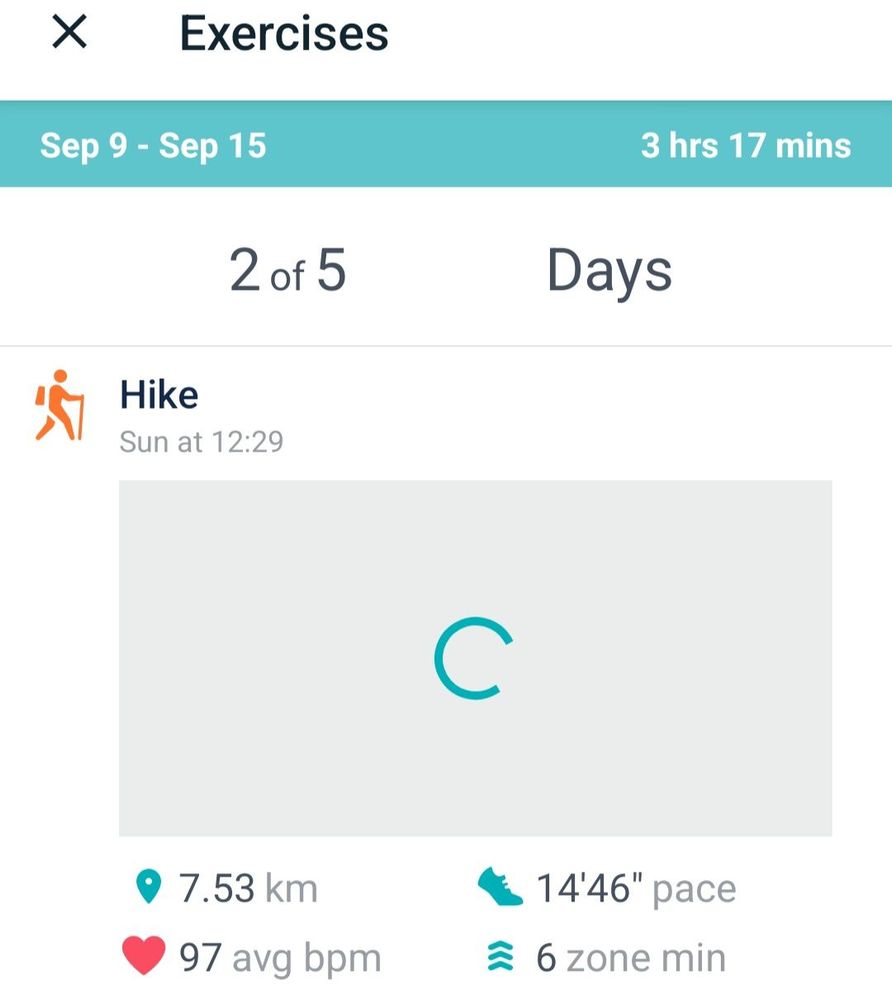This screenshot has height=999, width=892.
Task: Open the Hike map preview
Action: coord(475,657)
